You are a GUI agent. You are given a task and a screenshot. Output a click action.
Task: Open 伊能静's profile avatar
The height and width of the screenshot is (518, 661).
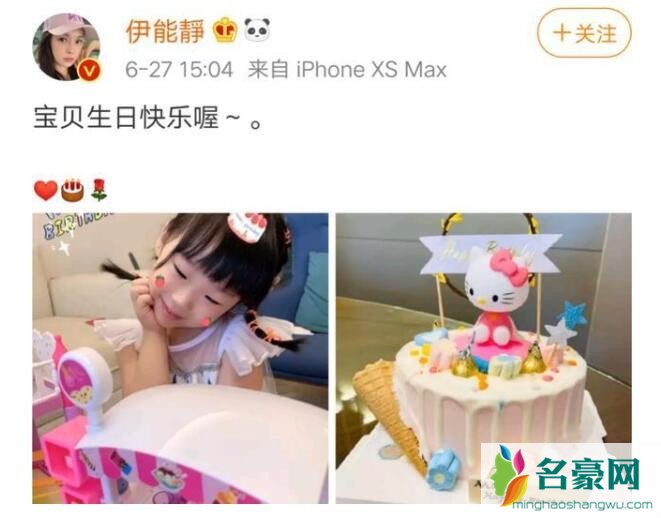point(66,46)
